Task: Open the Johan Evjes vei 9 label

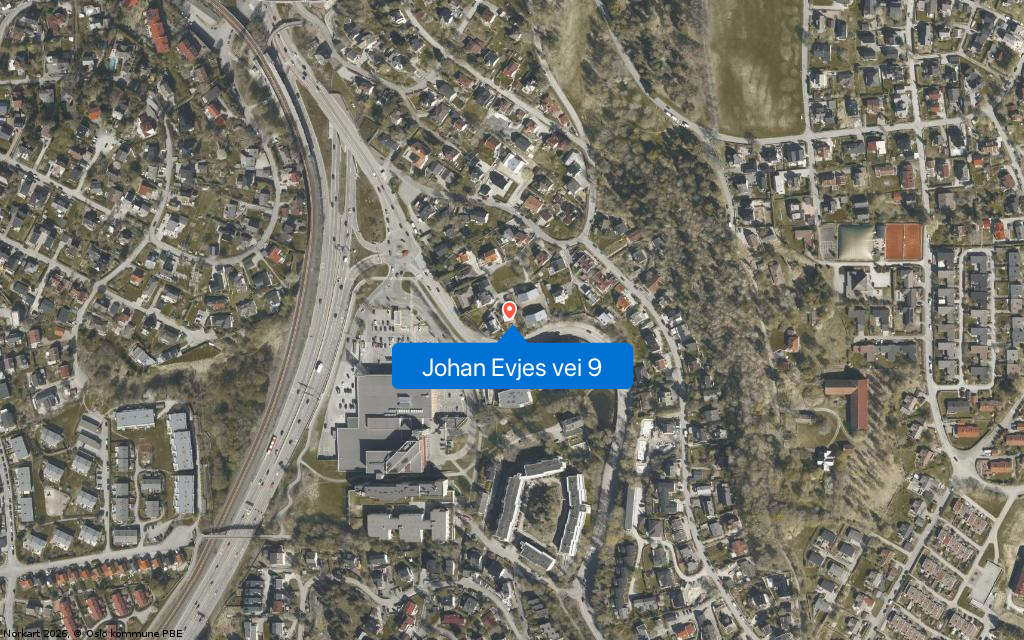Action: click(x=512, y=367)
